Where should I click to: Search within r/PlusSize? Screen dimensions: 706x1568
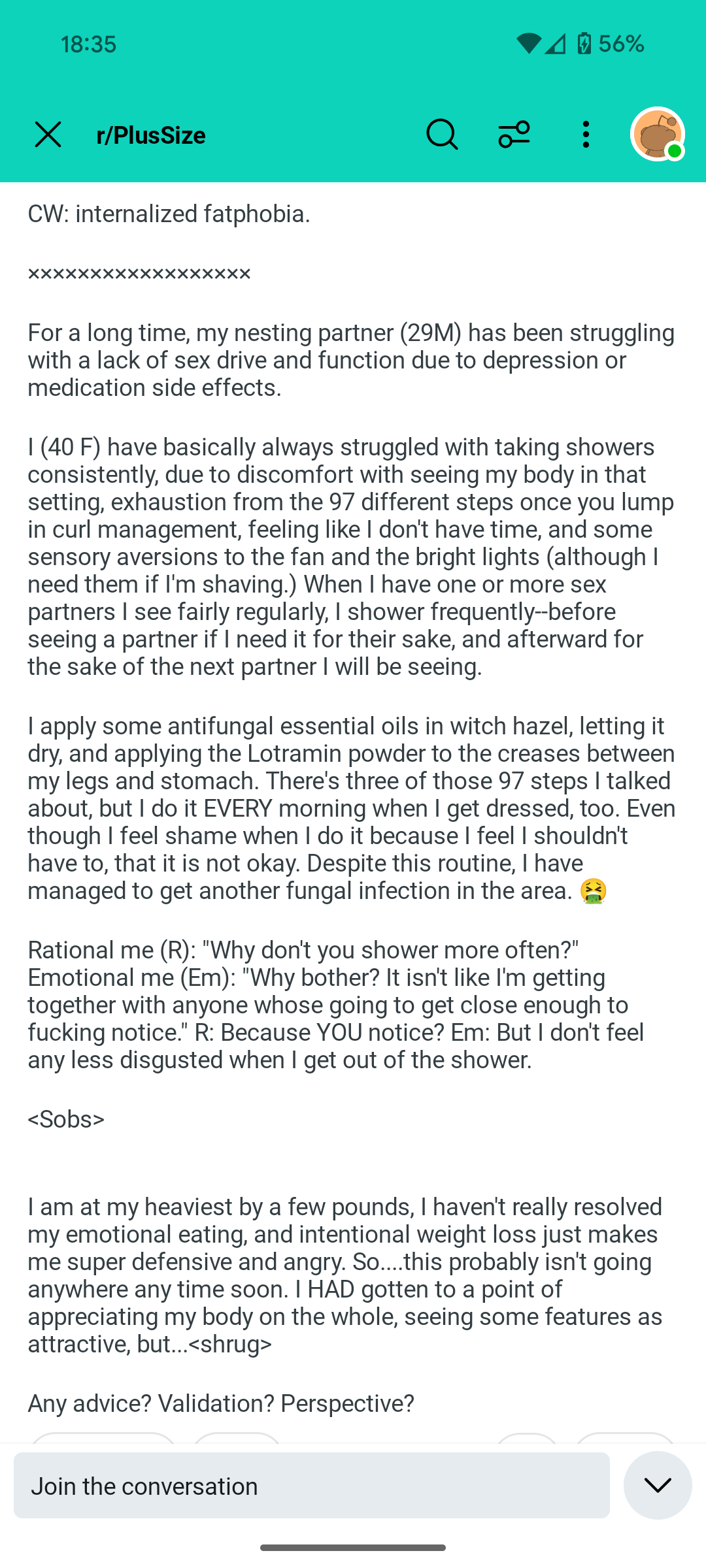tap(442, 135)
